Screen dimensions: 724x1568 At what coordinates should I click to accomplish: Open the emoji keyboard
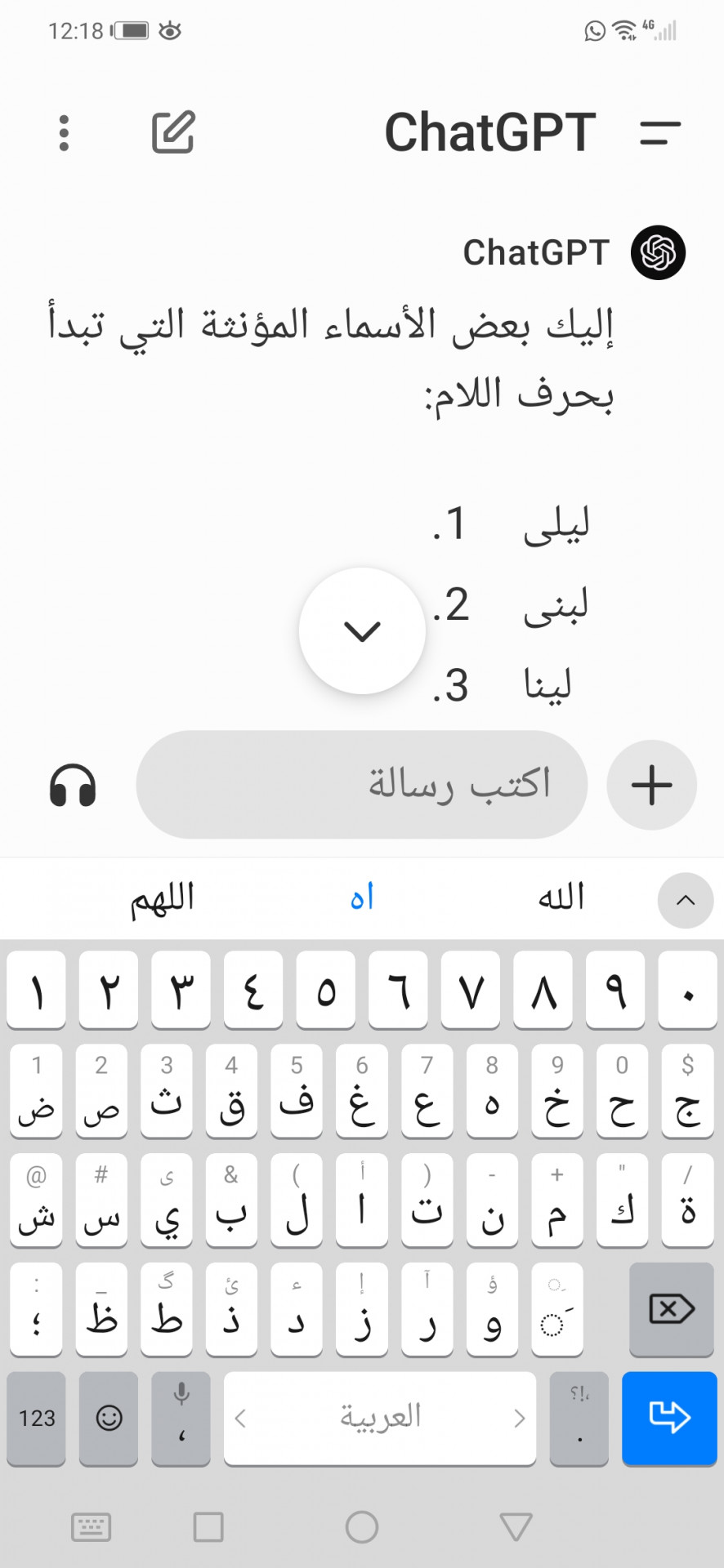click(x=109, y=1418)
